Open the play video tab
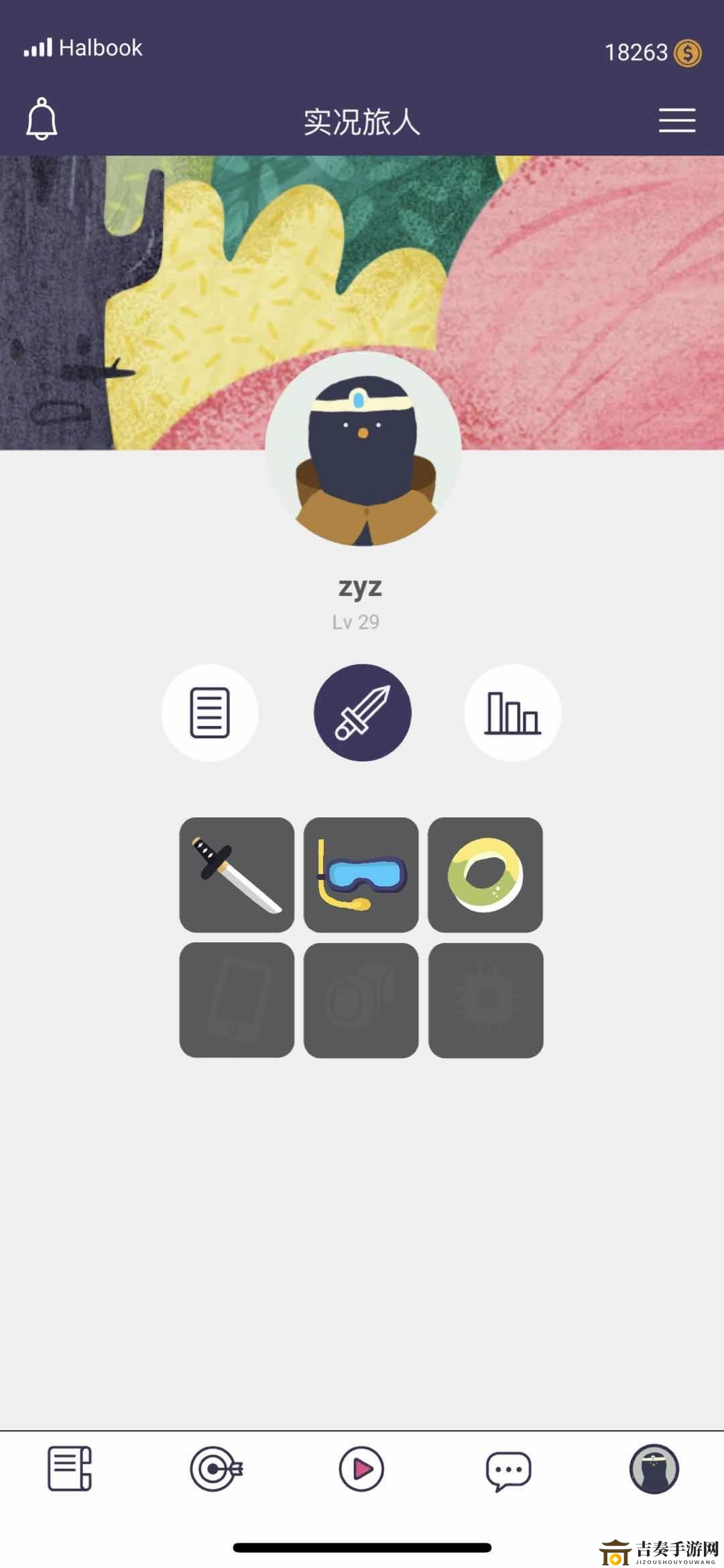The height and width of the screenshot is (1568, 724). [x=361, y=1468]
